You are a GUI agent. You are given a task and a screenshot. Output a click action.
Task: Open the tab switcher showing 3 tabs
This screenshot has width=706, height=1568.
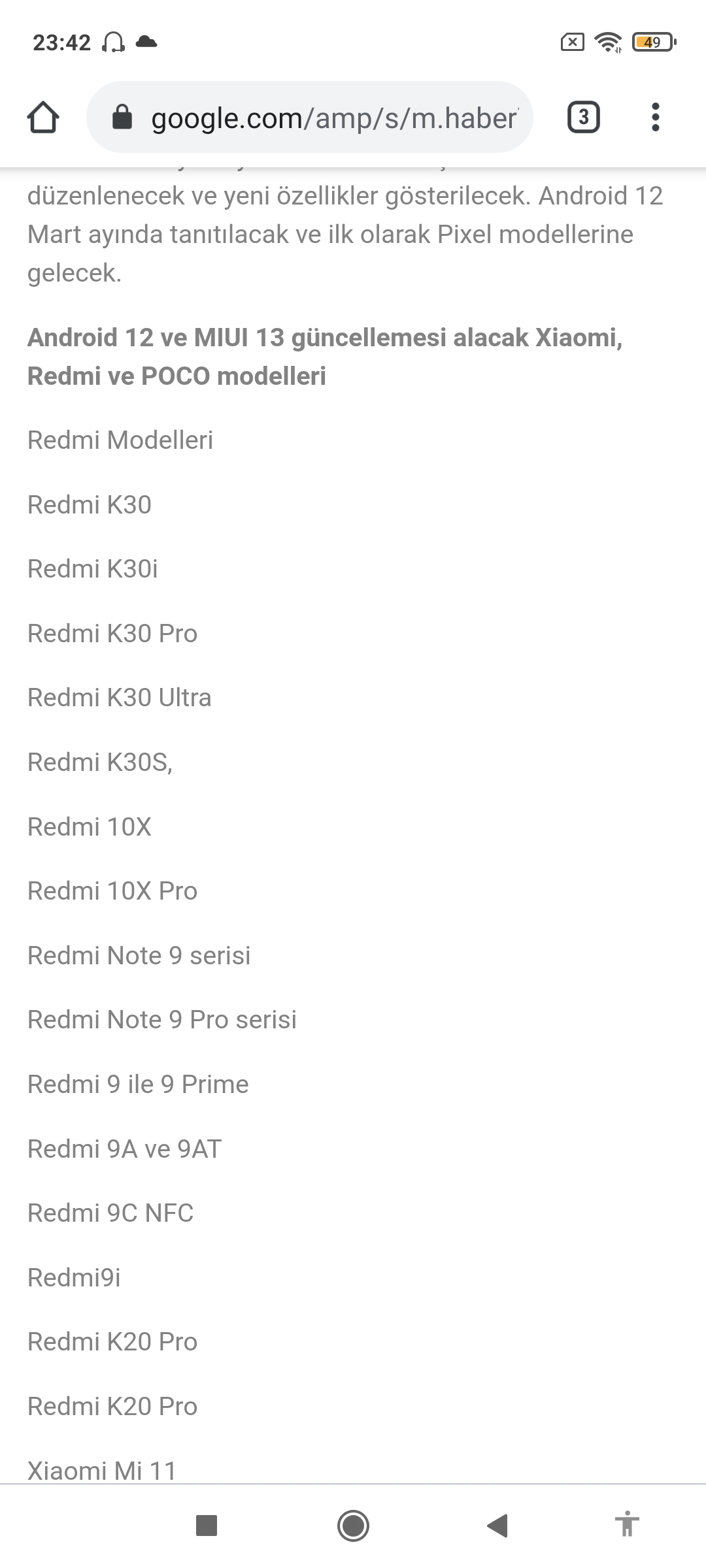583,118
